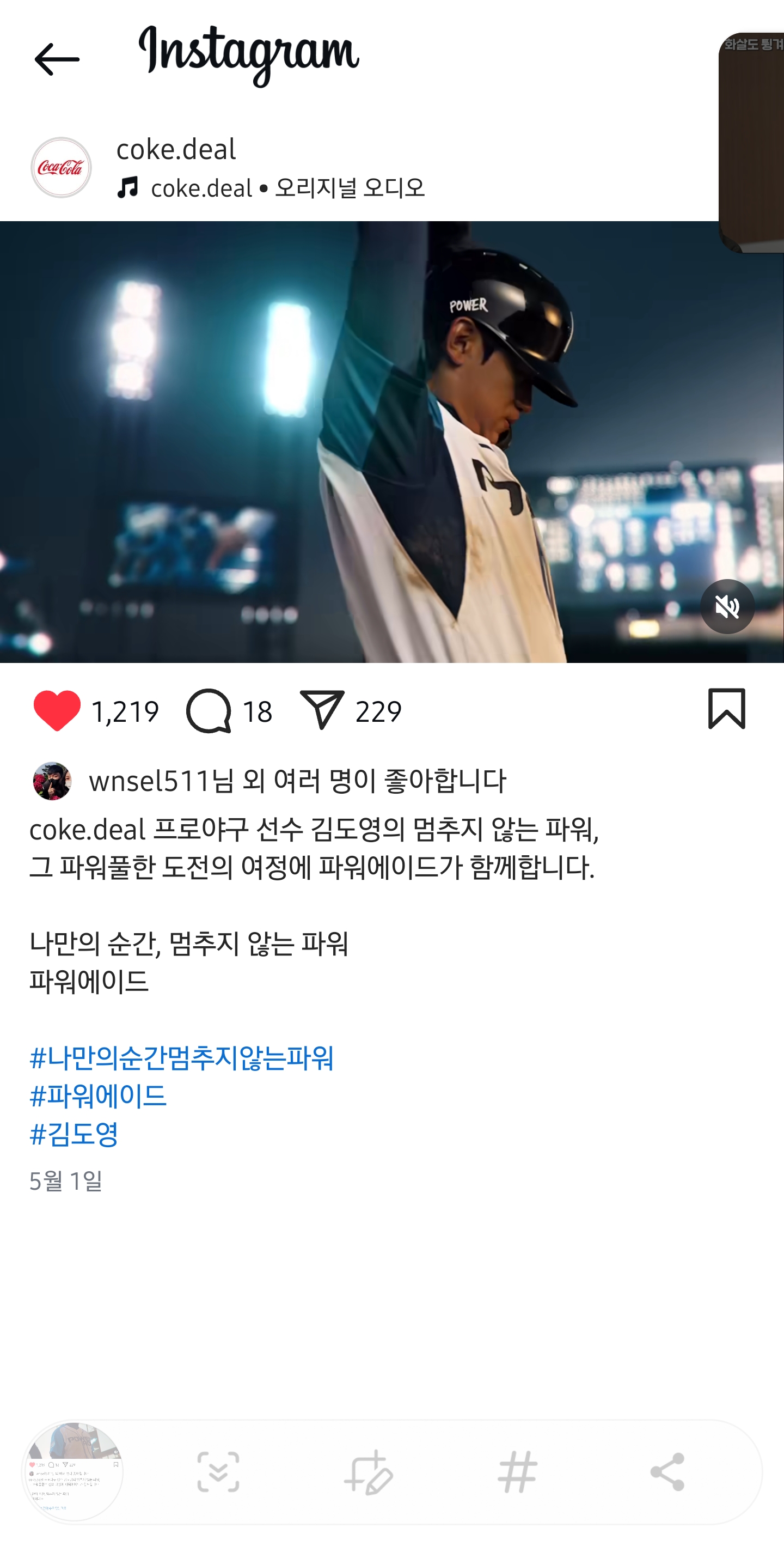This screenshot has height=1546, width=784.
Task: Open the coke.deal original audio link
Action: tap(287, 188)
